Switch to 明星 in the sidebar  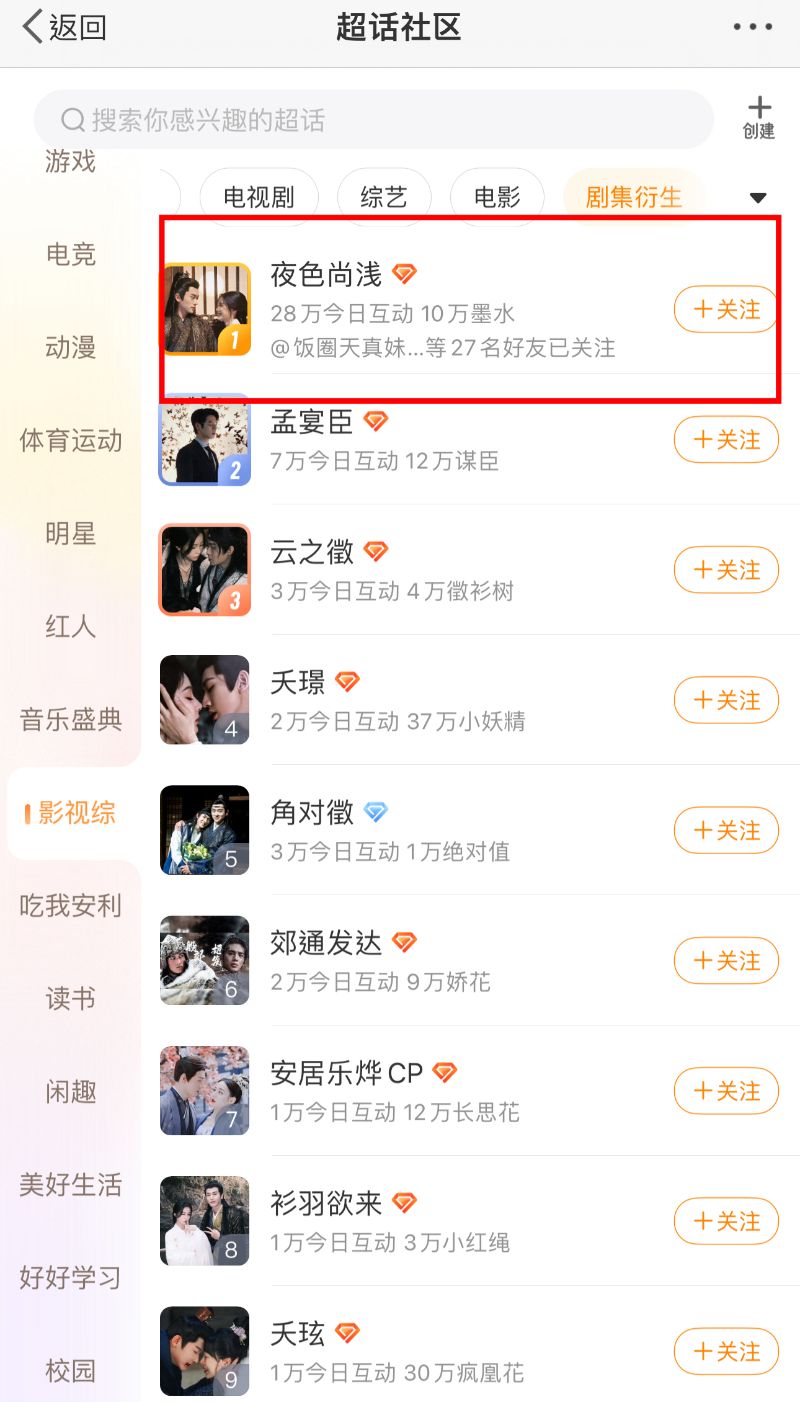[70, 533]
